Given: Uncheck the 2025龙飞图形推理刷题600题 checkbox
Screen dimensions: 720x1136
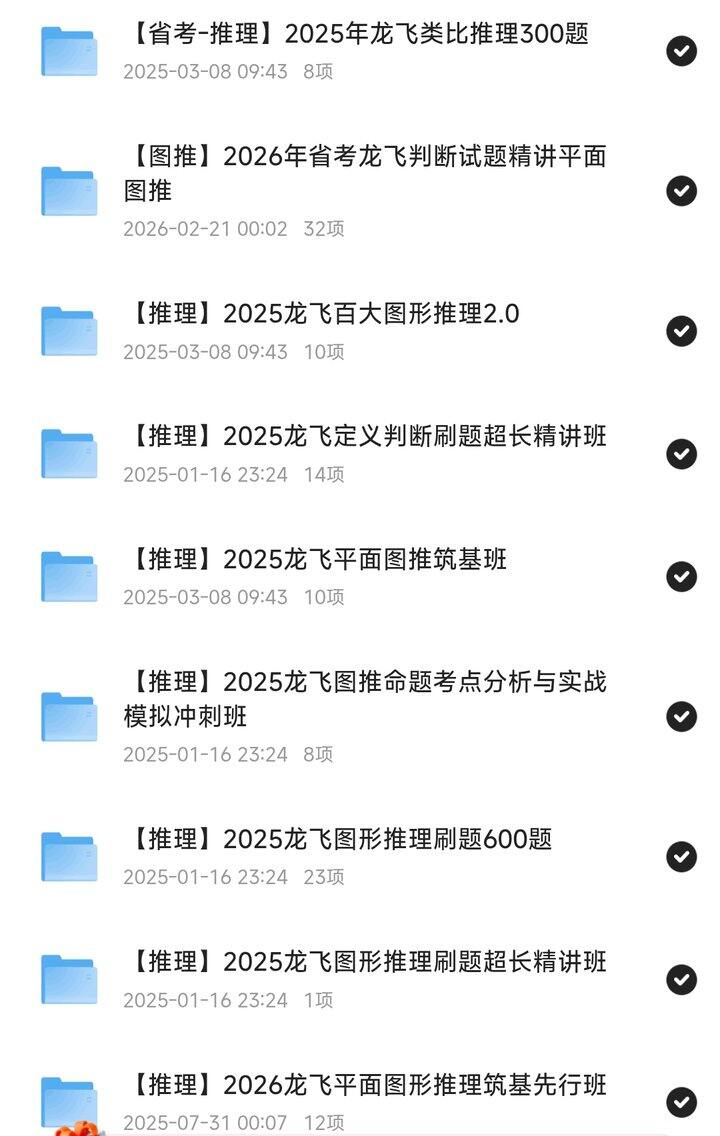Looking at the screenshot, I should click(682, 856).
